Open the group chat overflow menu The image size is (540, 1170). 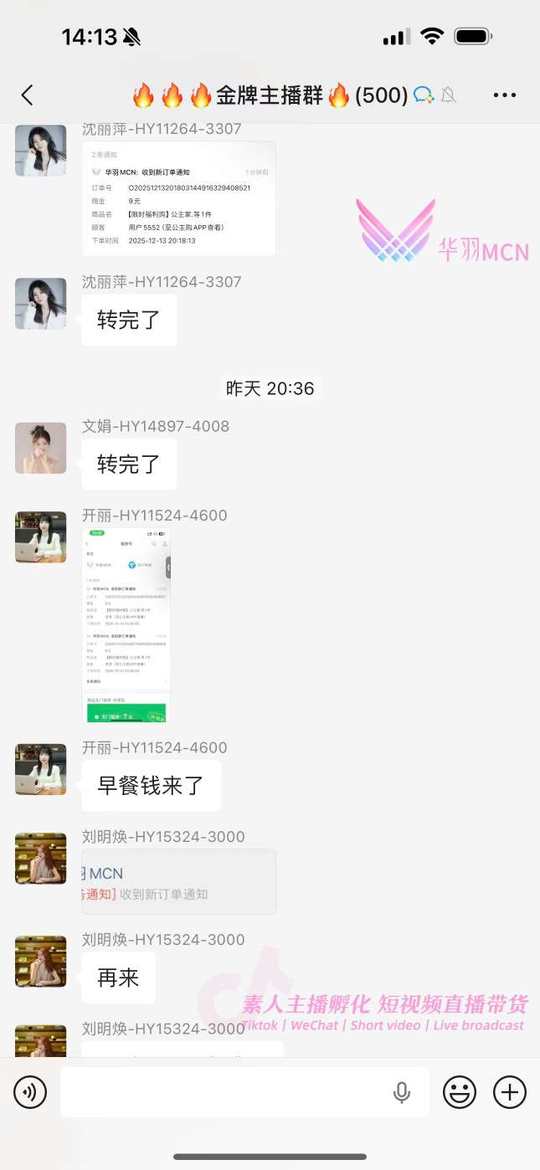click(x=505, y=96)
